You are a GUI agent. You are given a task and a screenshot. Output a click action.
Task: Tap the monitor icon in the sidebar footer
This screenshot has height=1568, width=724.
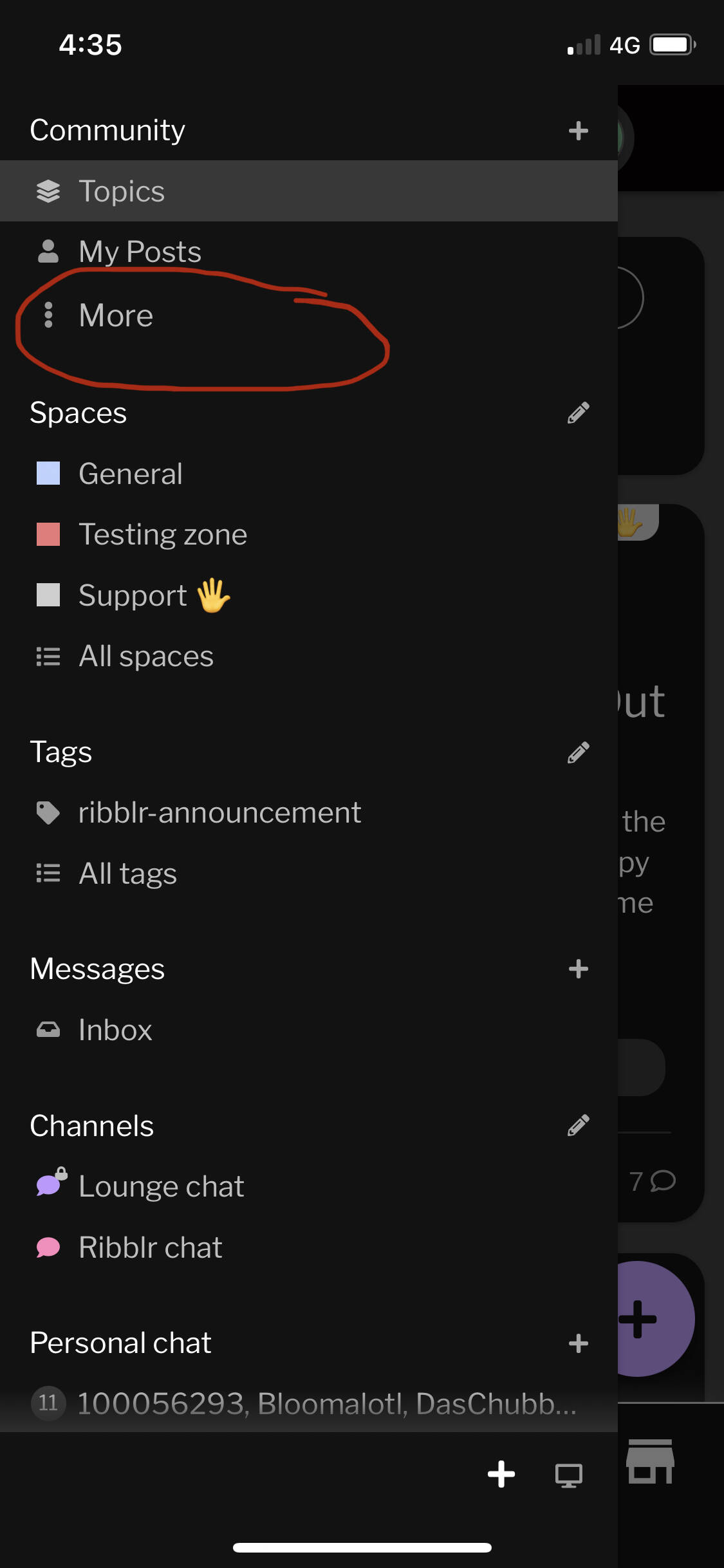tap(568, 1475)
